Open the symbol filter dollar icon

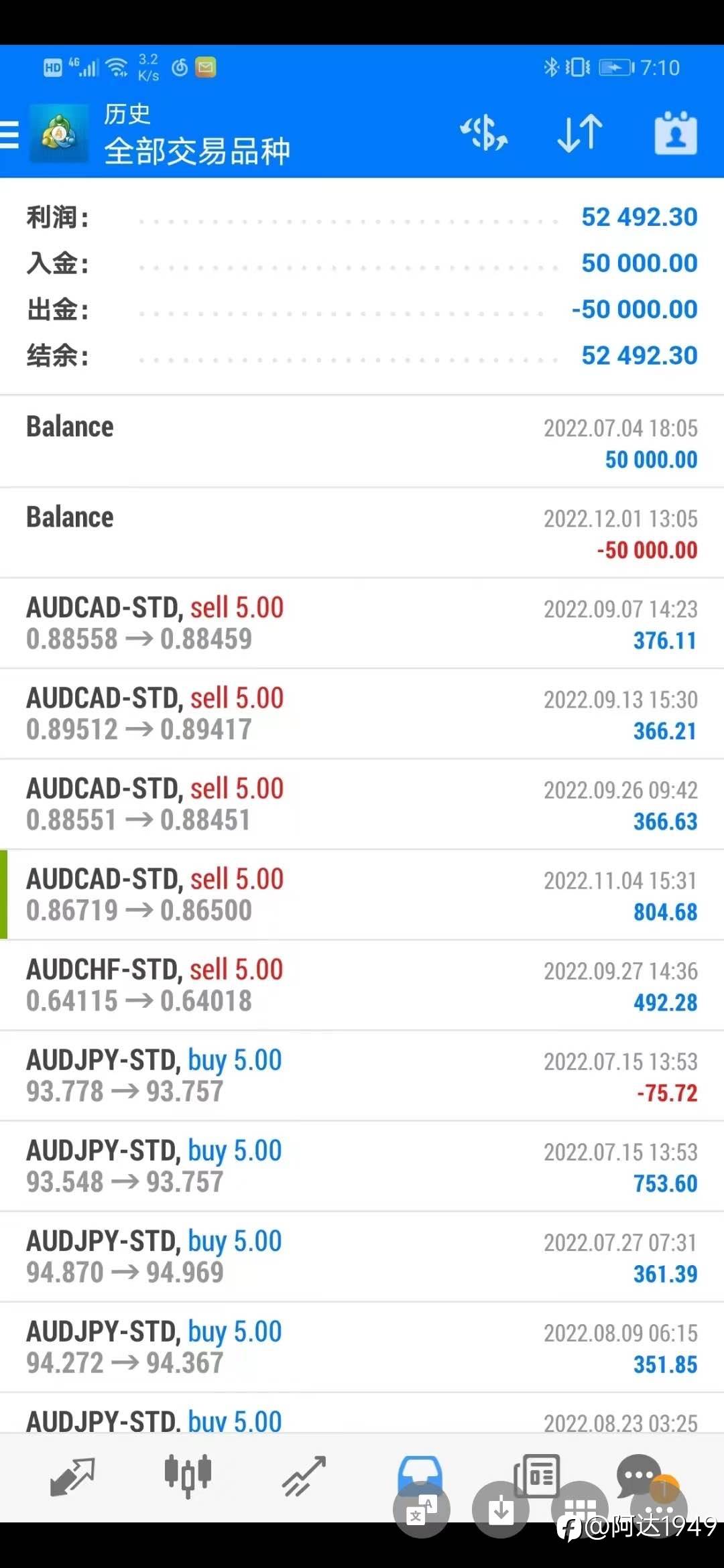(x=483, y=133)
